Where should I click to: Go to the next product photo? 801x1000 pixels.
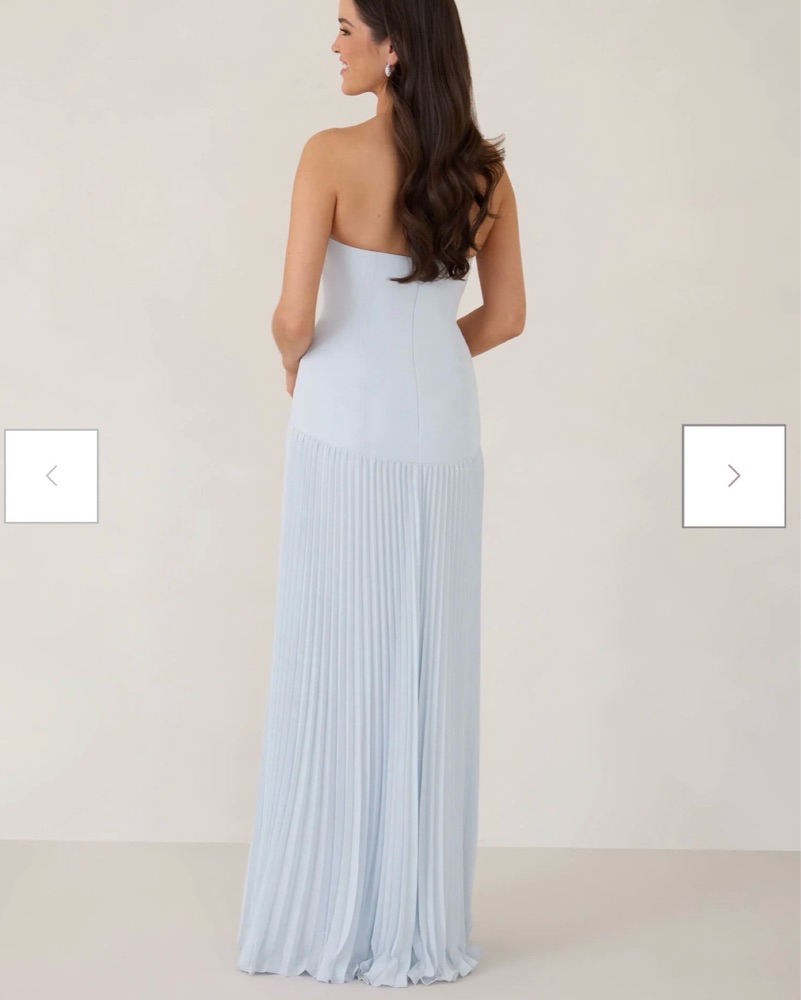pos(733,476)
